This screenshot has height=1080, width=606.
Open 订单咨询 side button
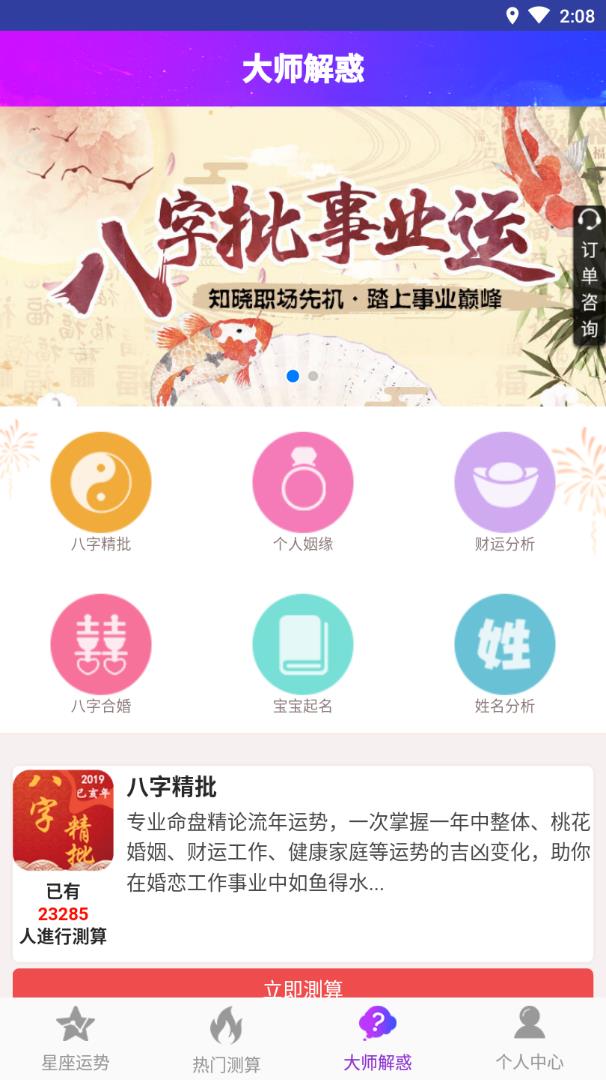[589, 276]
